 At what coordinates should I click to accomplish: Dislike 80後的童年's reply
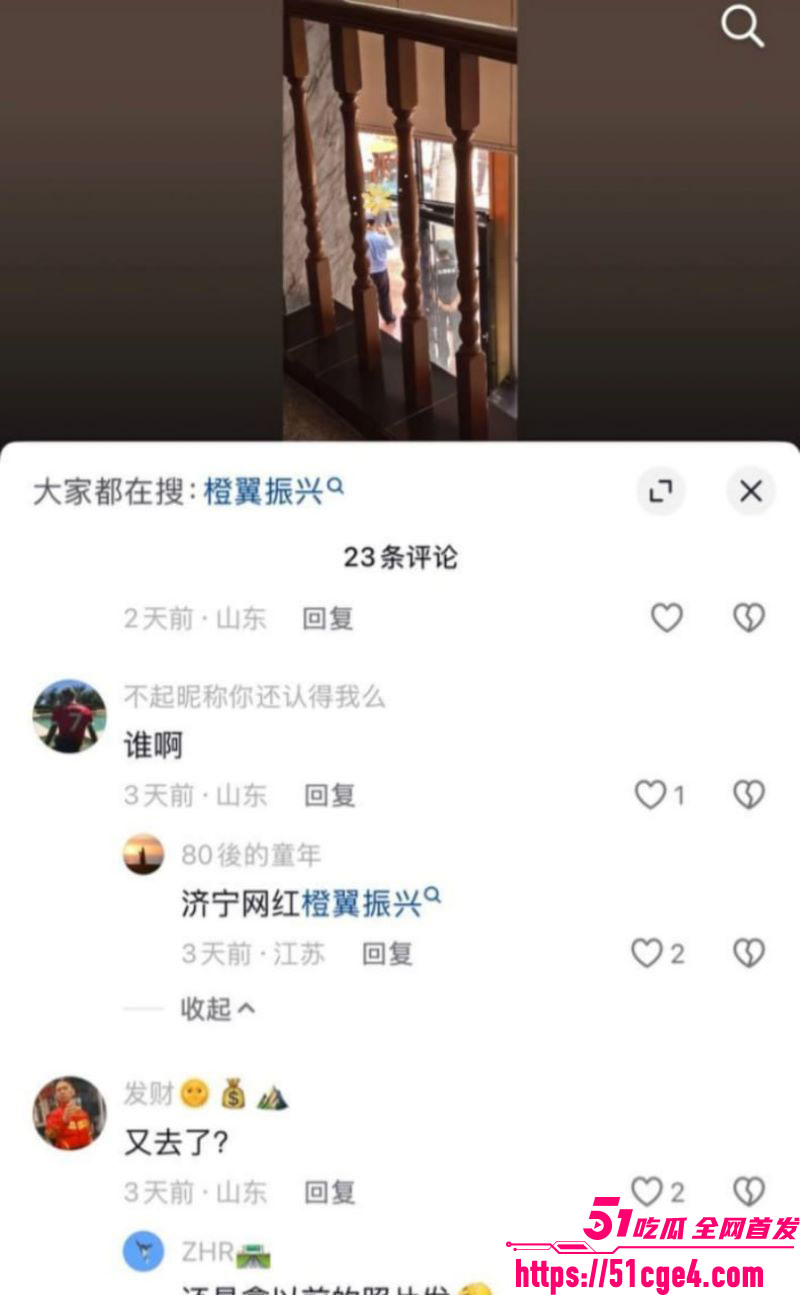click(x=749, y=953)
